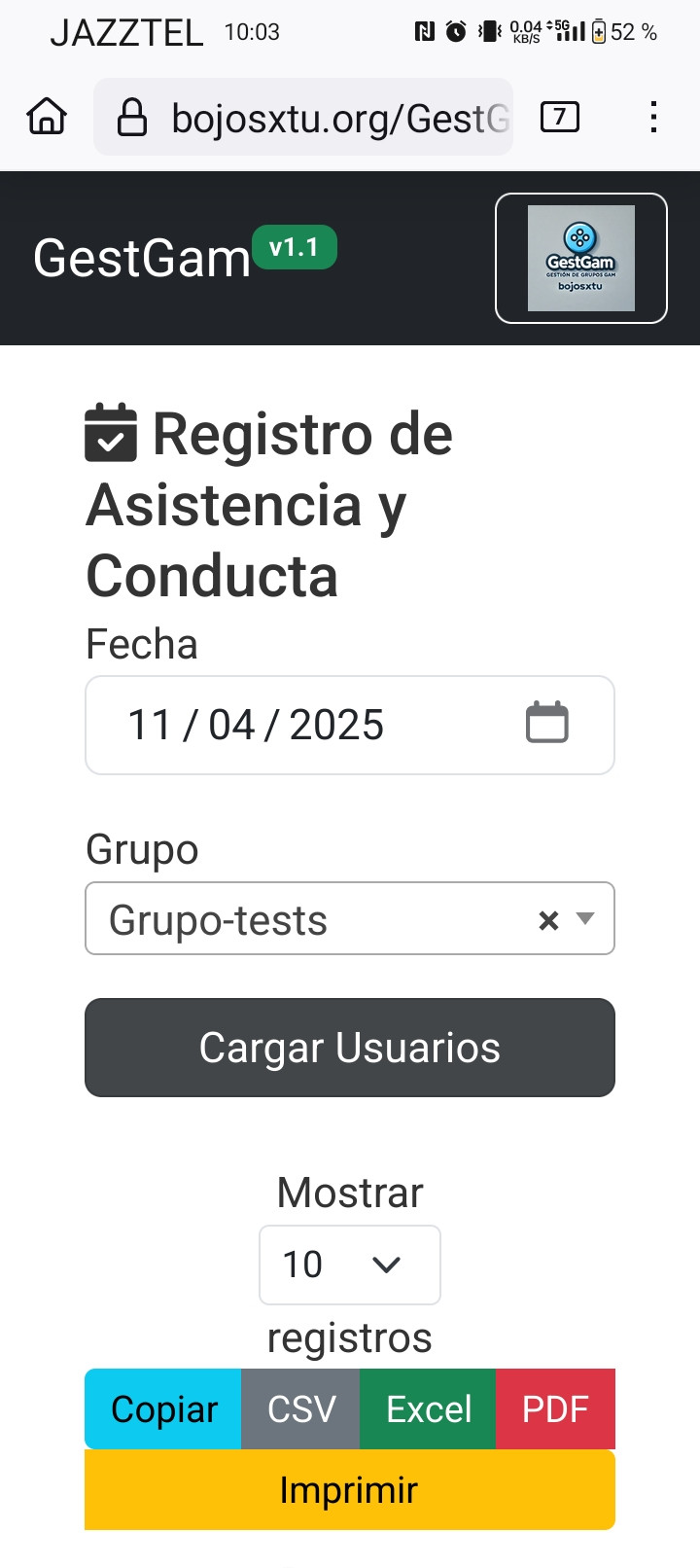Go to the browser home page

pyautogui.click(x=47, y=118)
